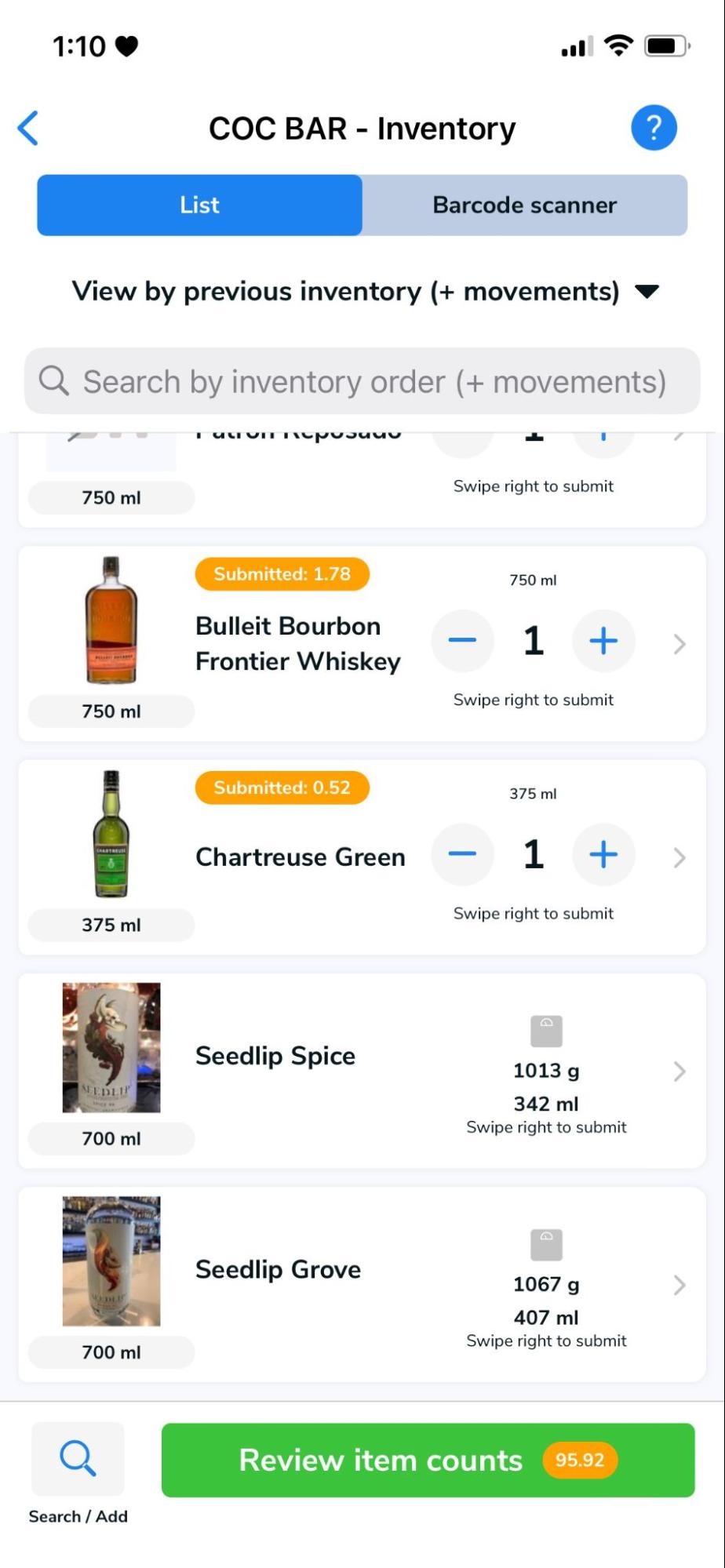Expand the Seedlip Grove row chevron
725x1568 pixels.
[x=678, y=1284]
